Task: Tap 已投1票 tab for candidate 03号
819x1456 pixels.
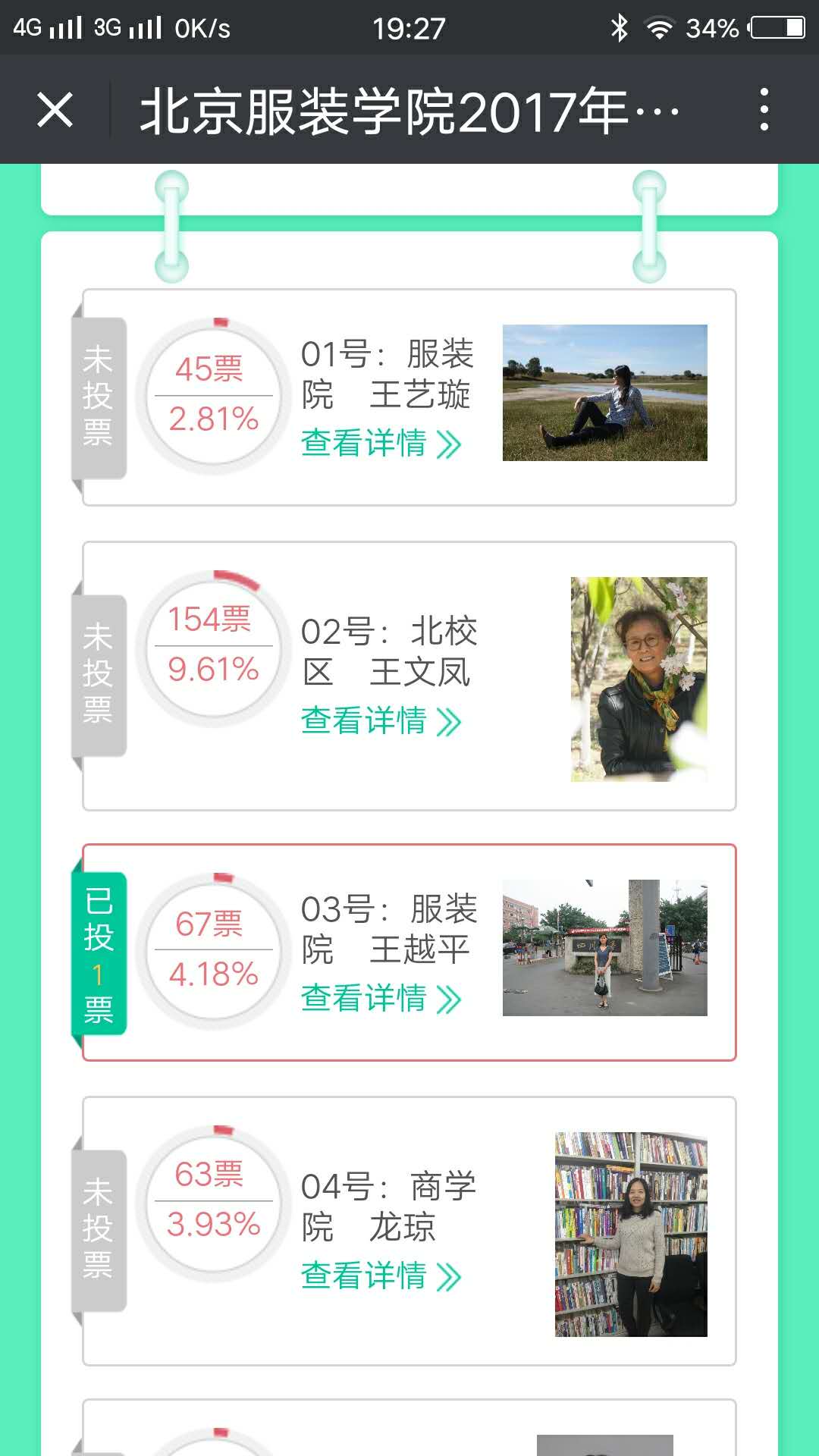Action: click(x=99, y=953)
